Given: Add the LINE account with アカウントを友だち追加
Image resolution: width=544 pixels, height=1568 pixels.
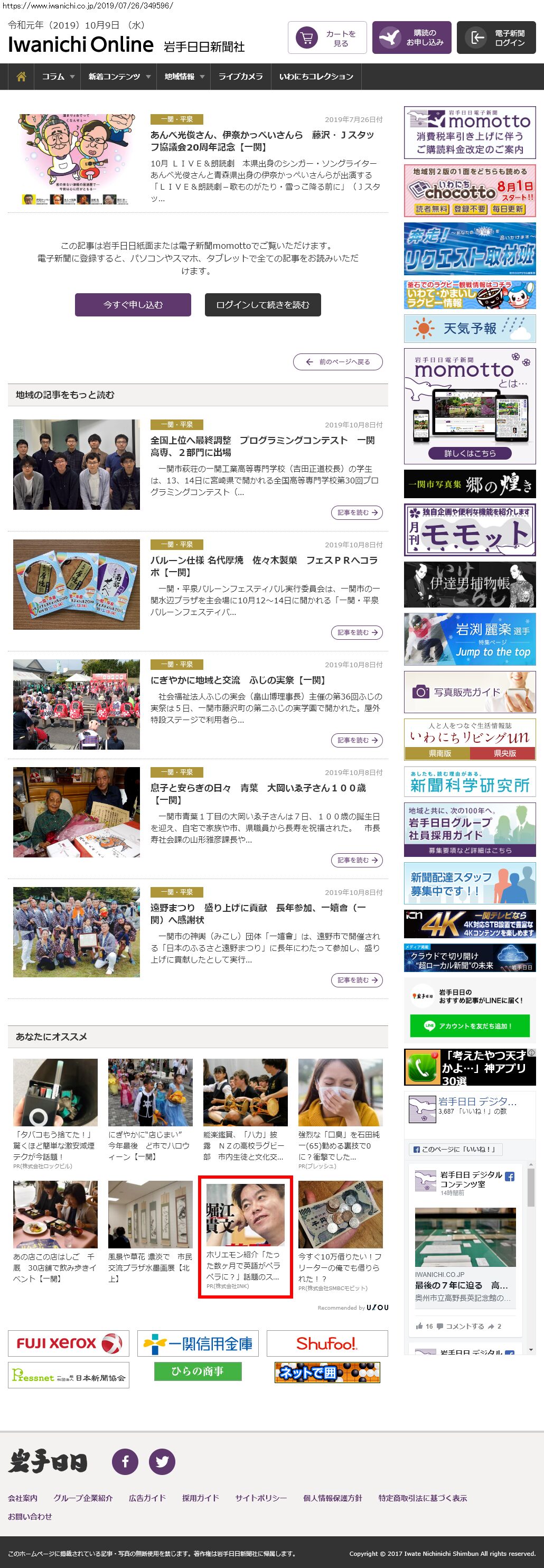Looking at the screenshot, I should coord(470,1025).
